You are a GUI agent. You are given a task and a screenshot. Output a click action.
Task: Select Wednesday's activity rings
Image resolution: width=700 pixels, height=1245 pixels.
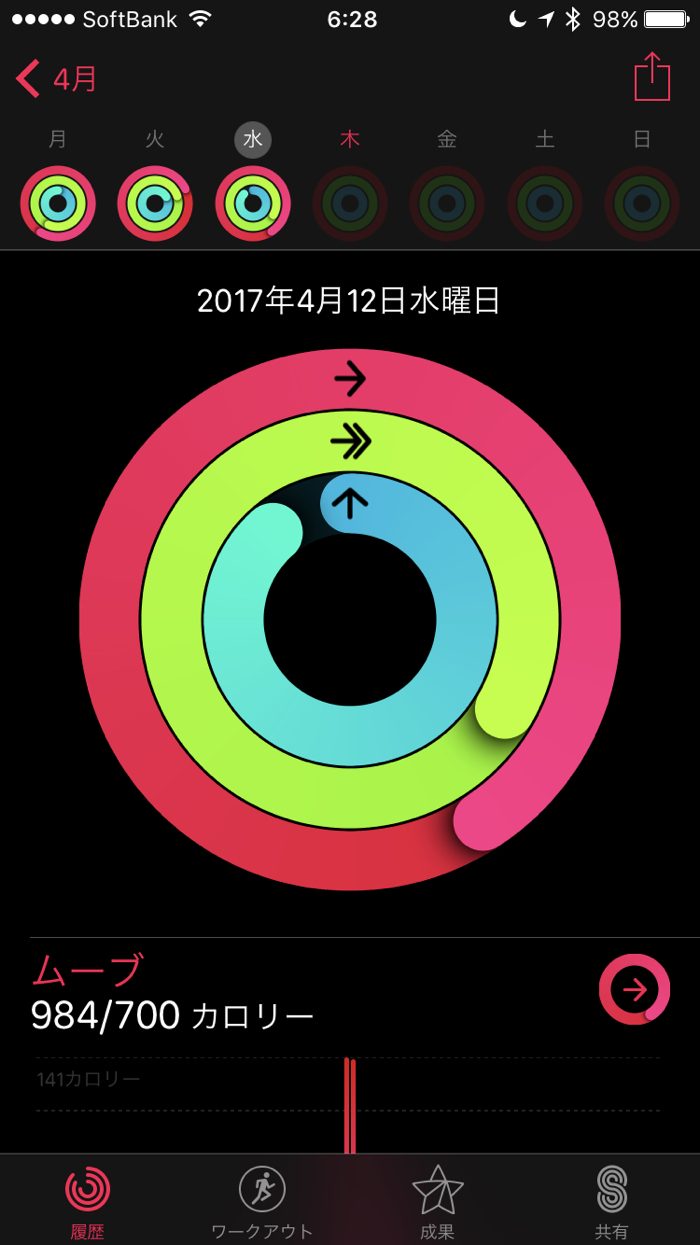tap(253, 203)
